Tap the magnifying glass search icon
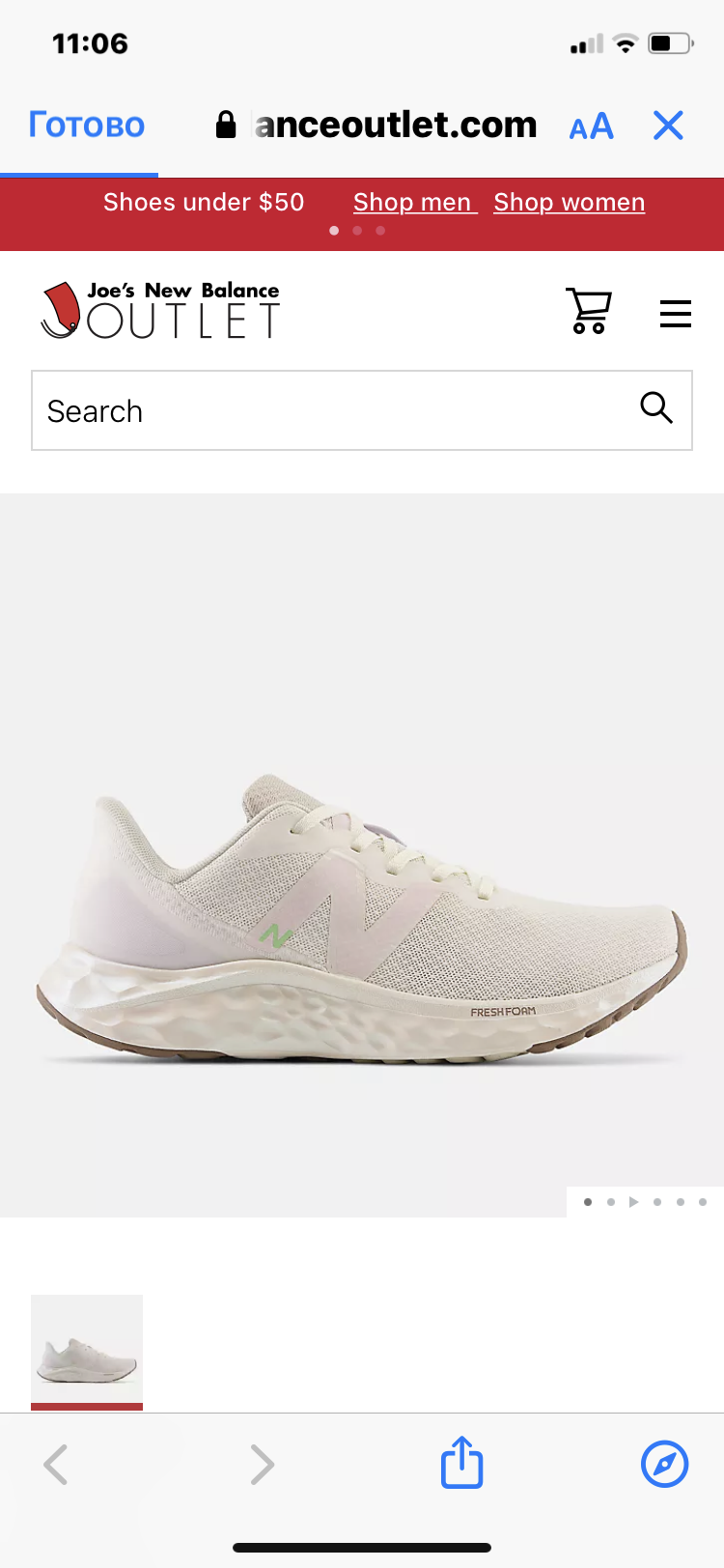This screenshot has height=1568, width=724. (x=656, y=408)
